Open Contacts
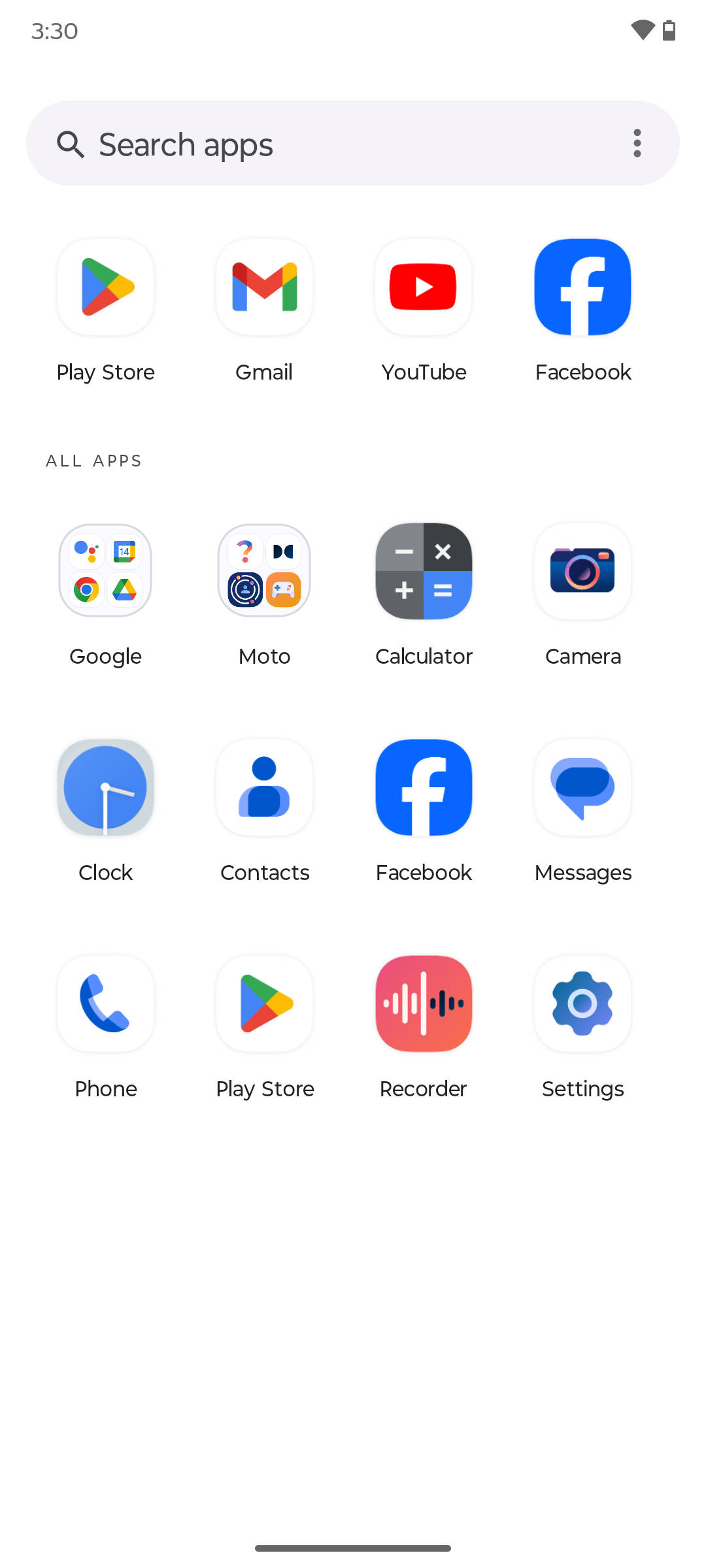The width and height of the screenshot is (706, 1568). click(x=264, y=787)
